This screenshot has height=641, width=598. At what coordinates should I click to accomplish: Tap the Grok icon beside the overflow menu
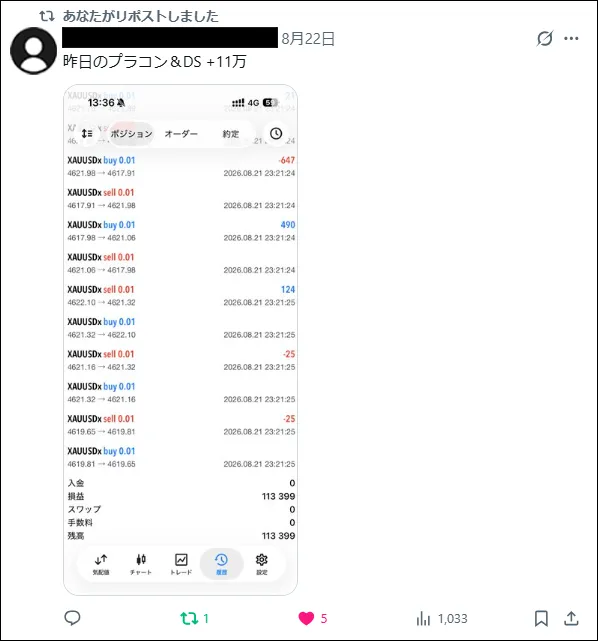click(x=545, y=38)
